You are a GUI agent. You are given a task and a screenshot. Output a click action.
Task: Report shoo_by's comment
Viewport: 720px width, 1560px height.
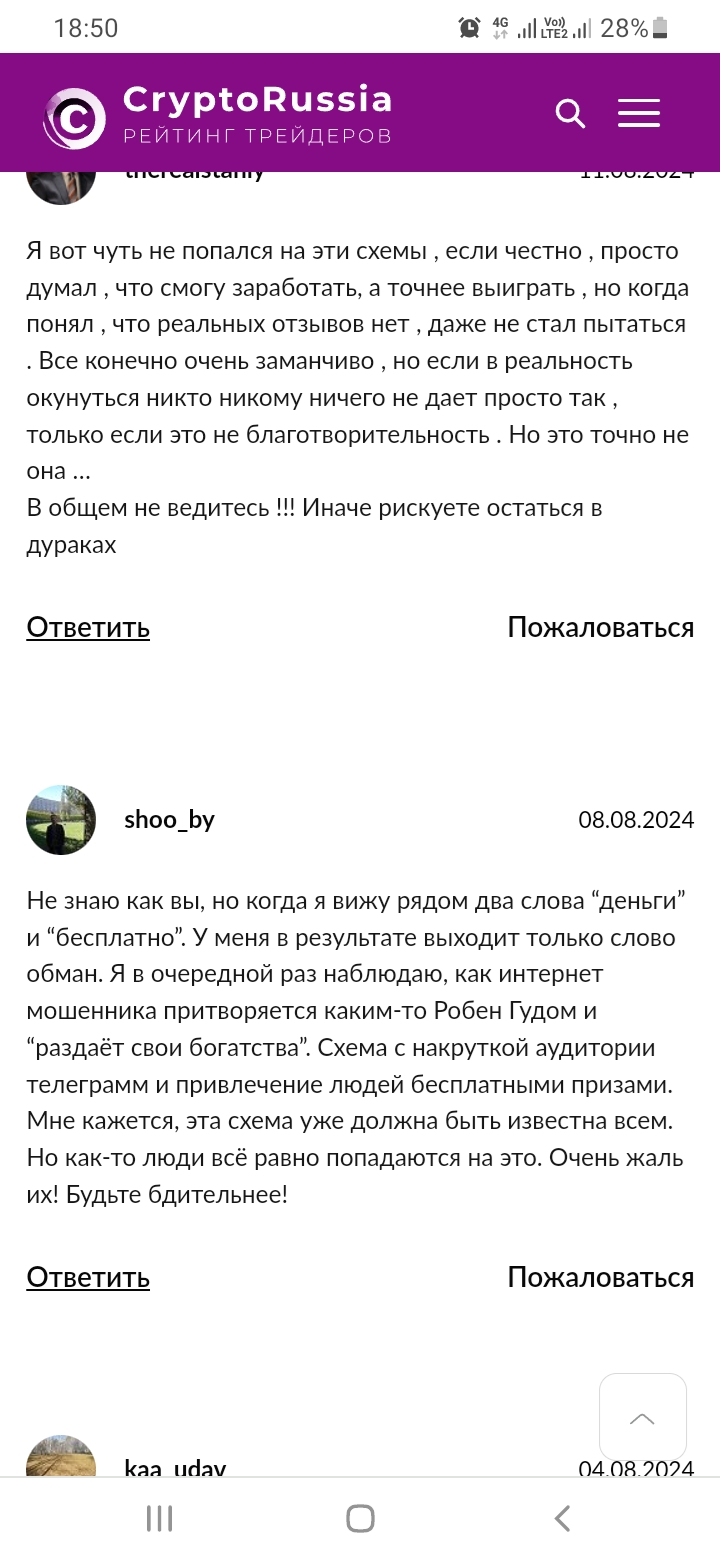point(600,1277)
